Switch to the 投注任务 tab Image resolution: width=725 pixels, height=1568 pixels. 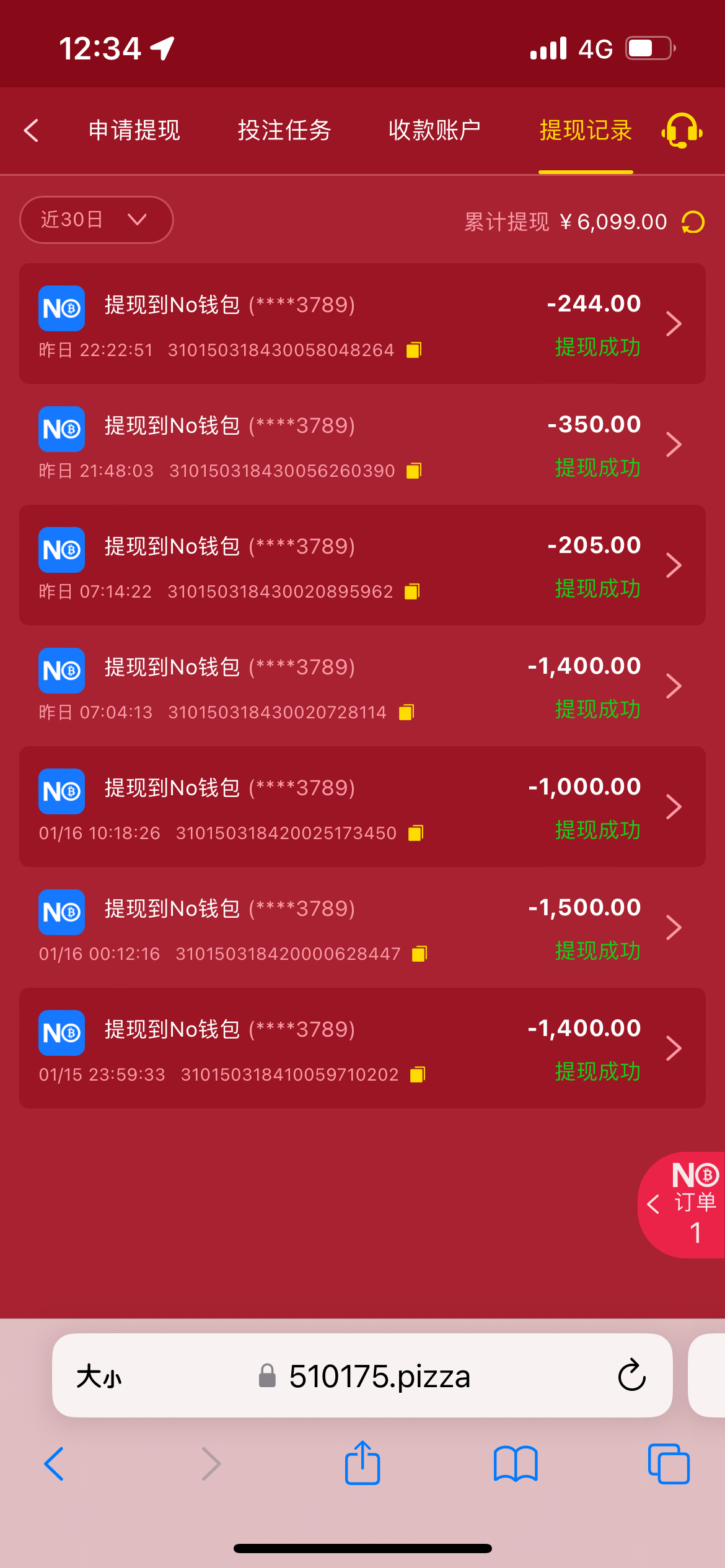coord(284,131)
